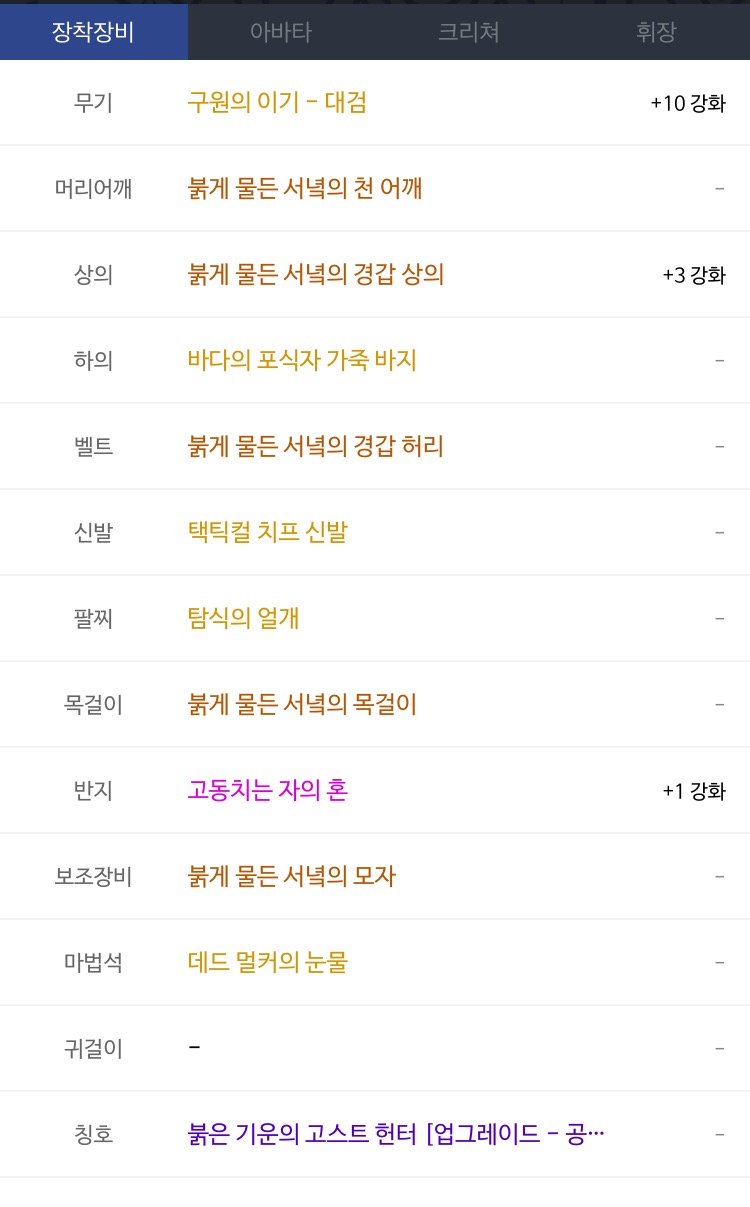Open weapon item 구원의 이기 - 대검
This screenshot has width=750, height=1207.
(x=277, y=102)
